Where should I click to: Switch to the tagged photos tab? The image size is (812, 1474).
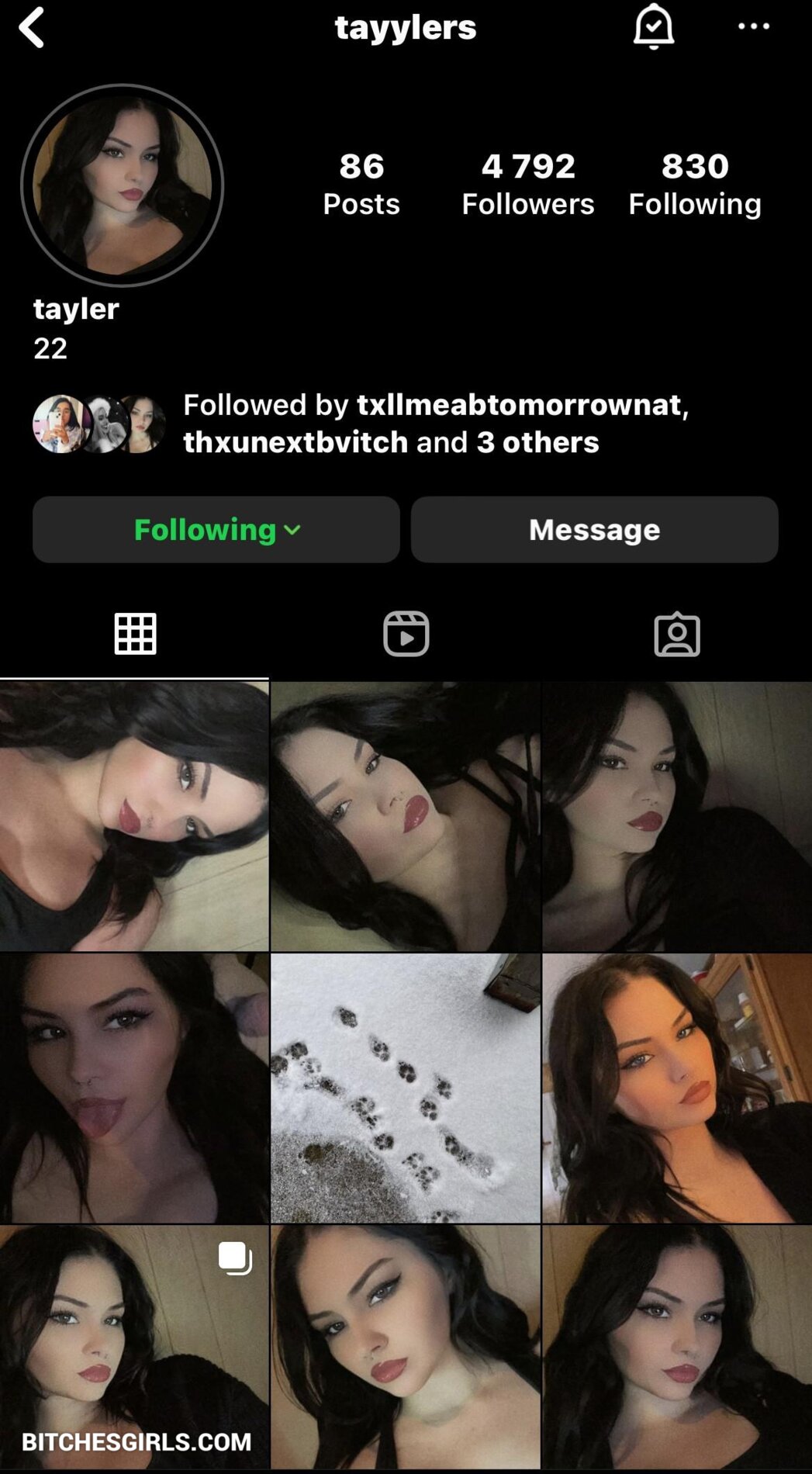click(x=676, y=634)
